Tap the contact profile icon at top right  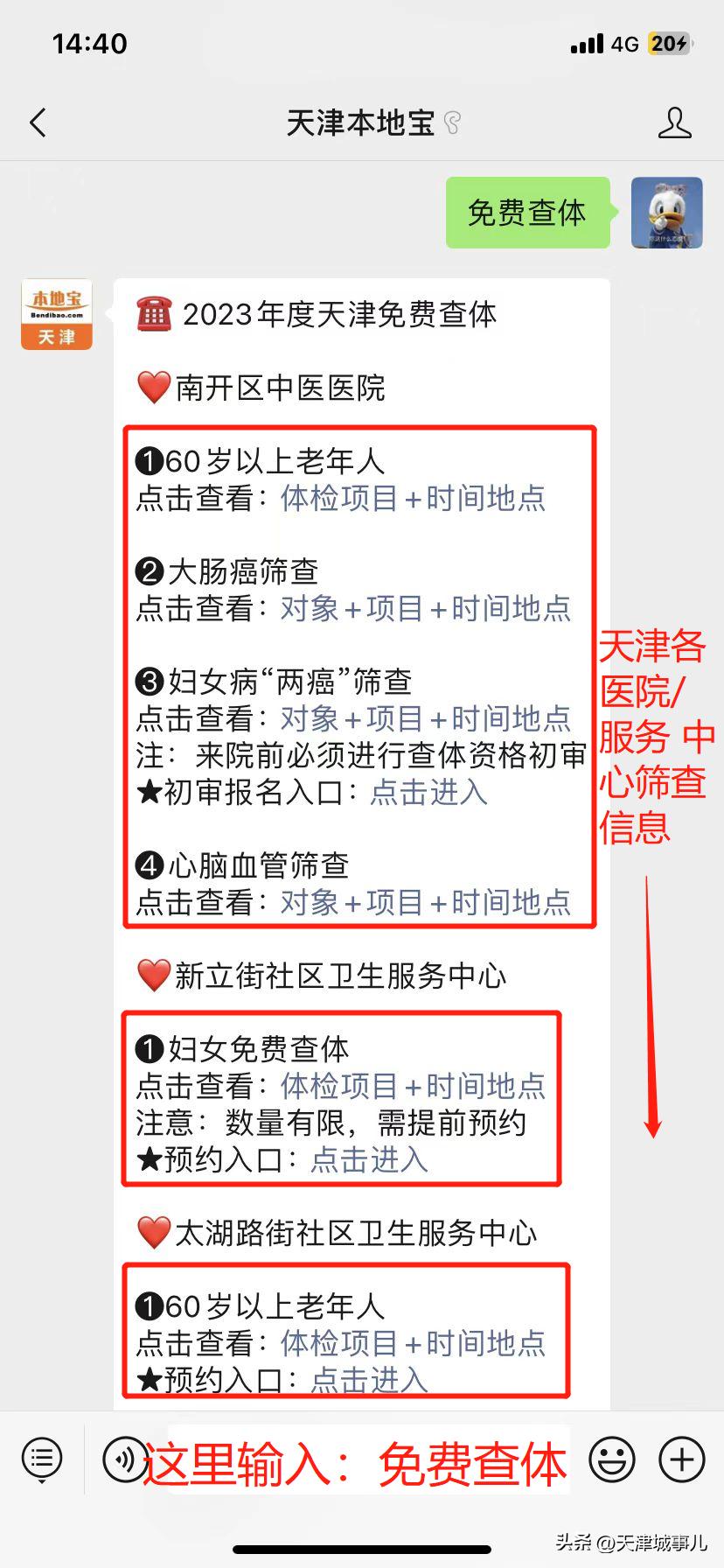[x=674, y=122]
